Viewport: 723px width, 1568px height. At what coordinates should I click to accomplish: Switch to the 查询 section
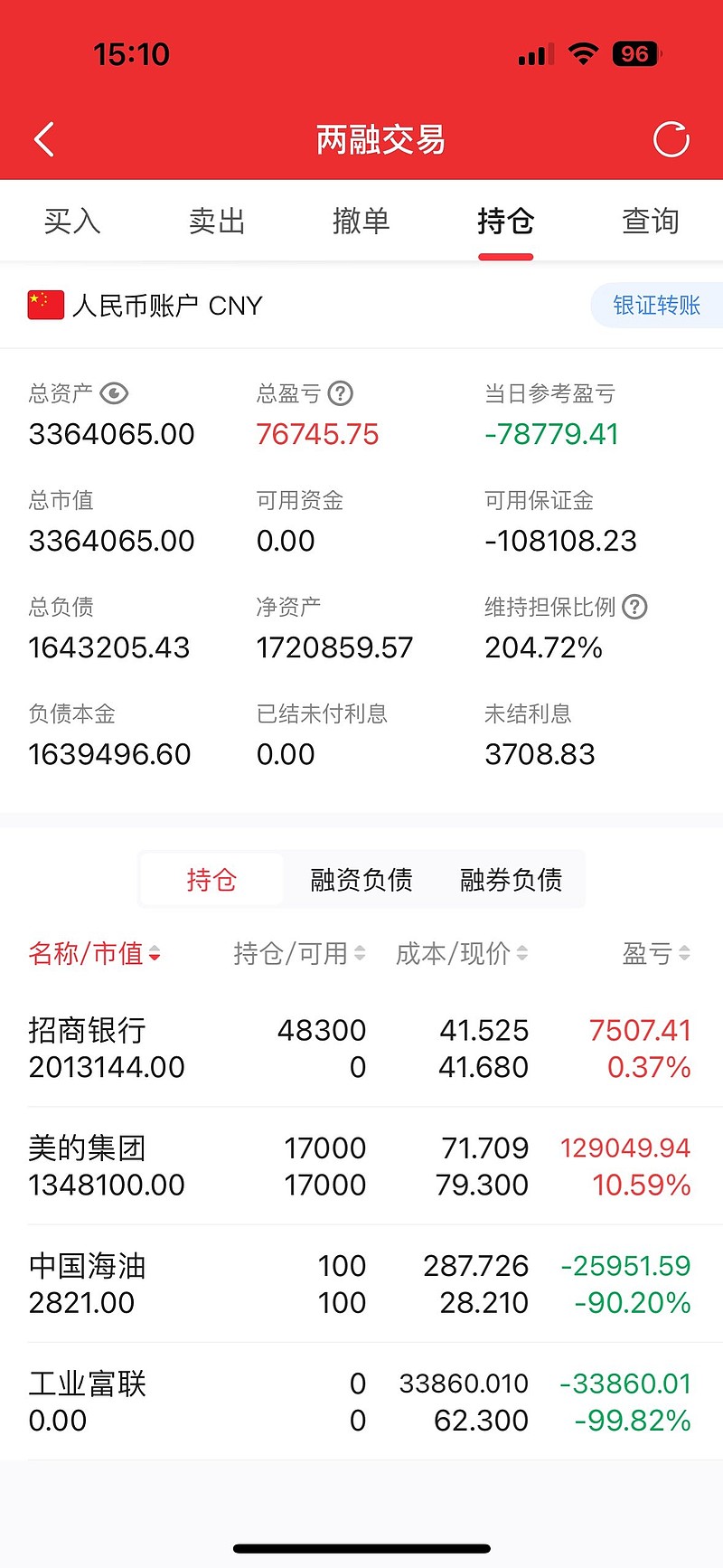650,221
